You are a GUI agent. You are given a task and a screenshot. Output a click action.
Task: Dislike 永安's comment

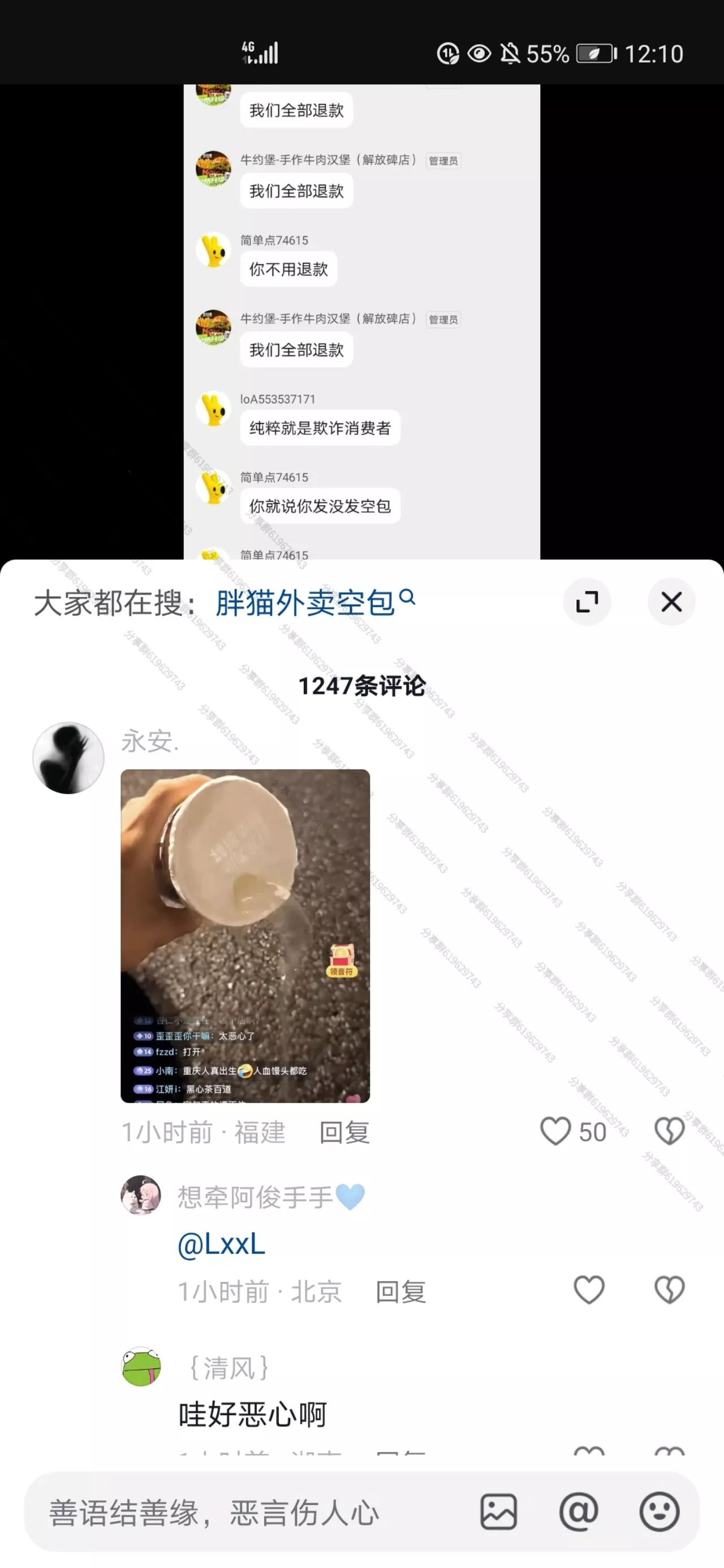click(x=669, y=1131)
